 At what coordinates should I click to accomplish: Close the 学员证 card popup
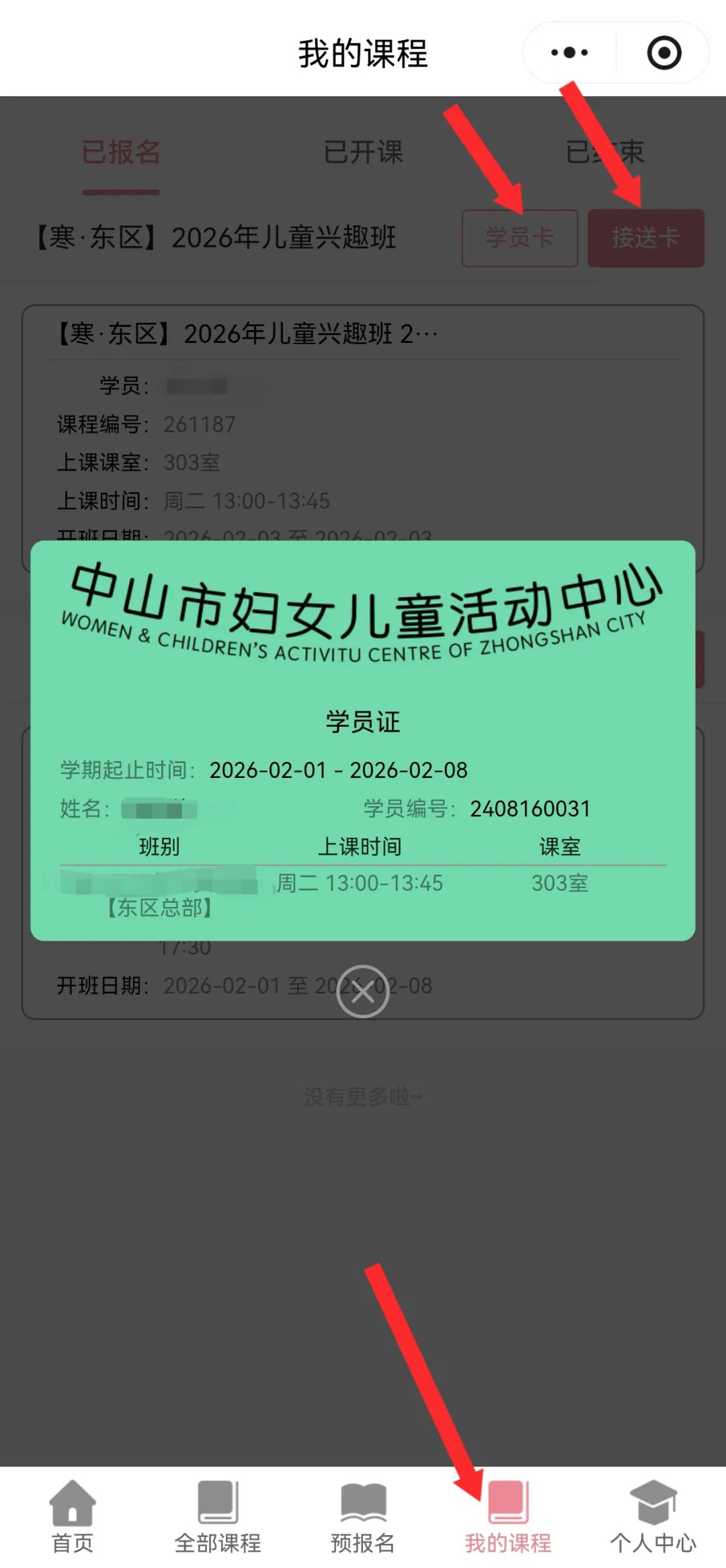[363, 992]
